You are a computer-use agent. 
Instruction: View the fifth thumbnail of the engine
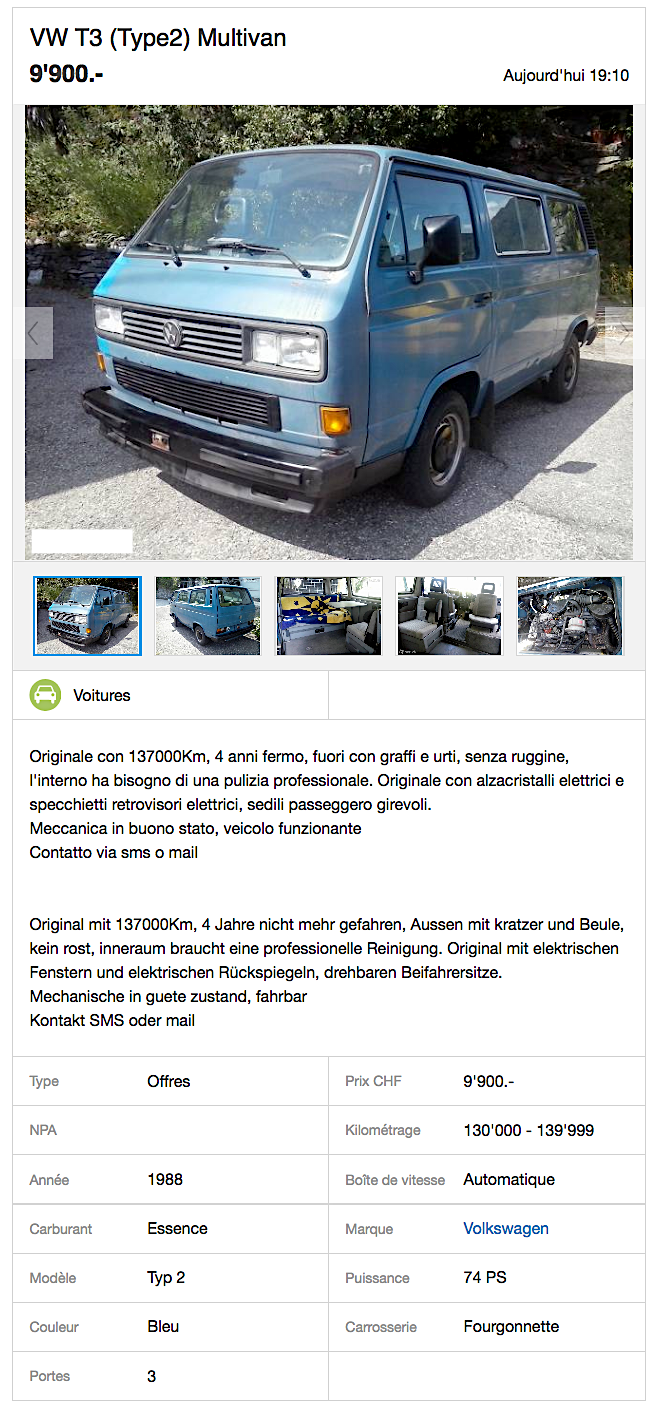point(570,616)
